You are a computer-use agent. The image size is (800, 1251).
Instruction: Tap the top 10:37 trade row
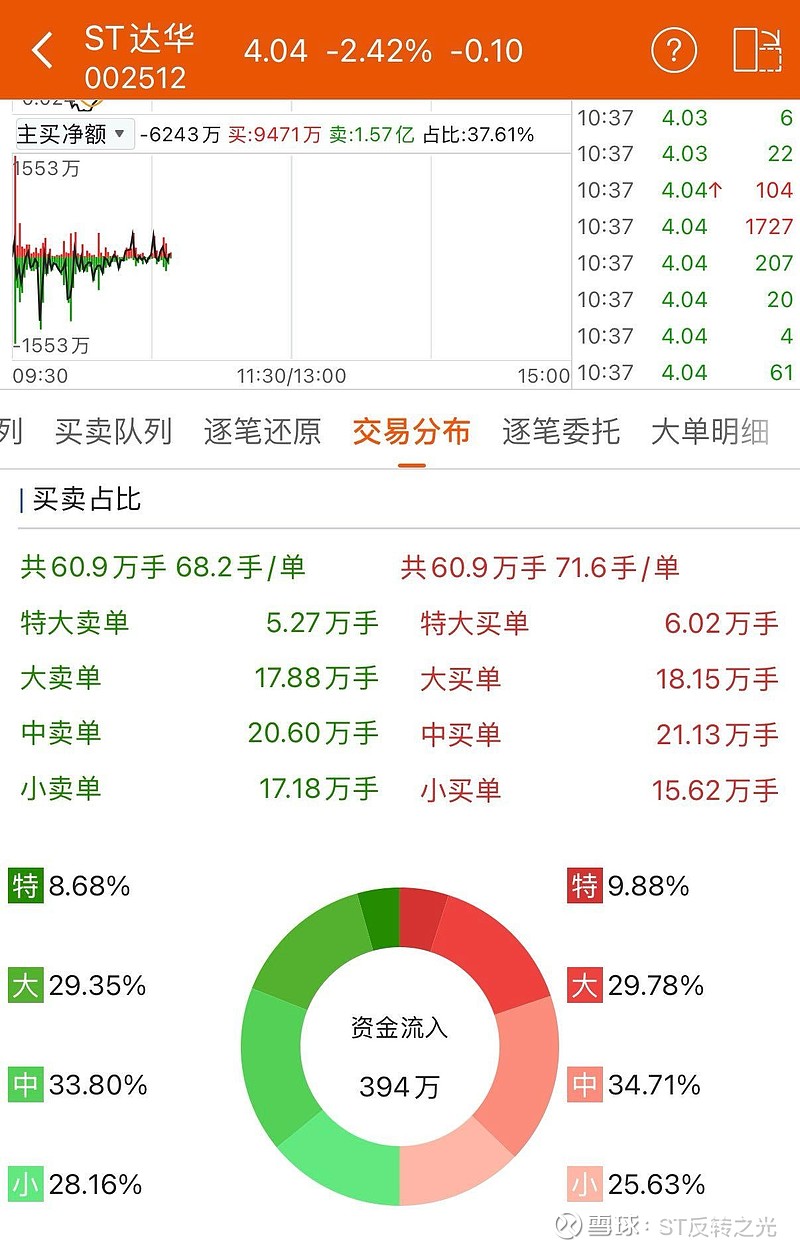[x=690, y=117]
